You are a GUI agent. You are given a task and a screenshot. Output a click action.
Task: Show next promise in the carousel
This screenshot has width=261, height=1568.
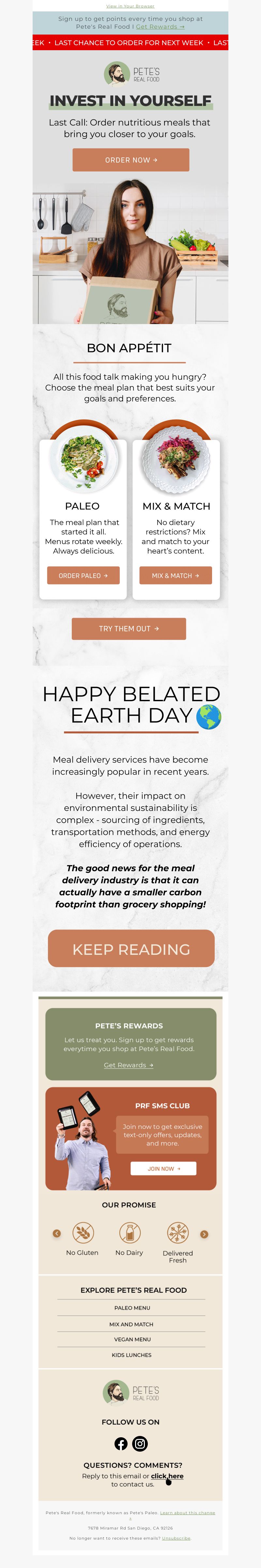click(x=204, y=1235)
